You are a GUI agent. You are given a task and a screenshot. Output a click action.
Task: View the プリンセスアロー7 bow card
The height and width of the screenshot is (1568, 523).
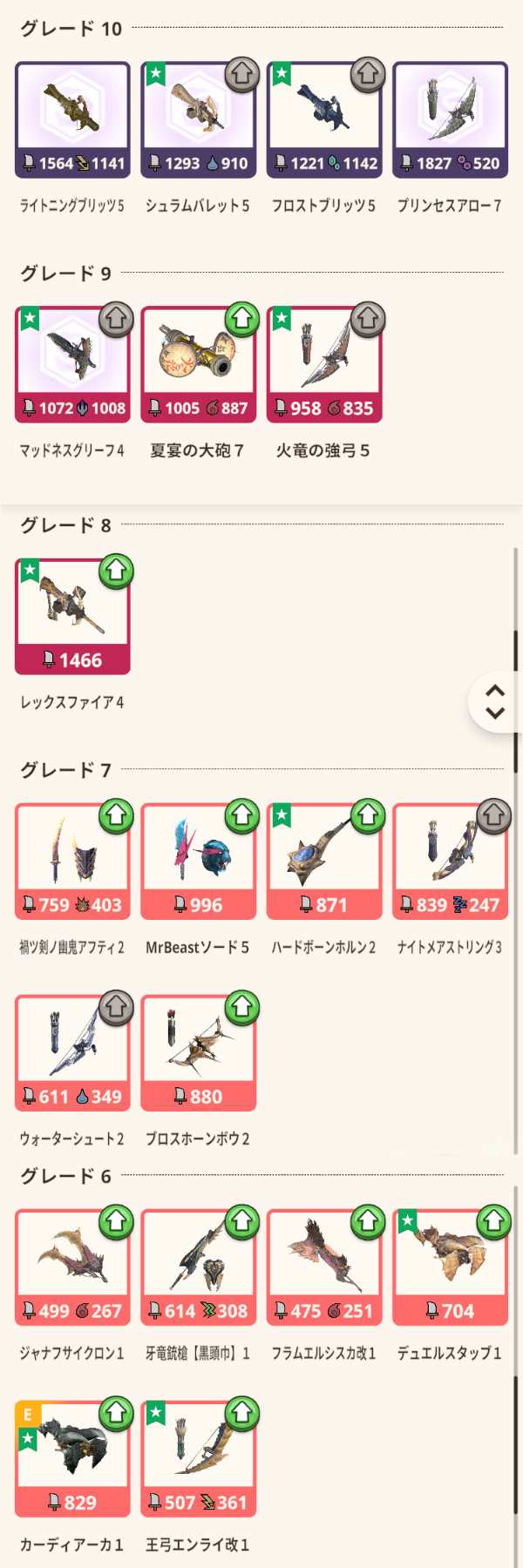click(450, 119)
